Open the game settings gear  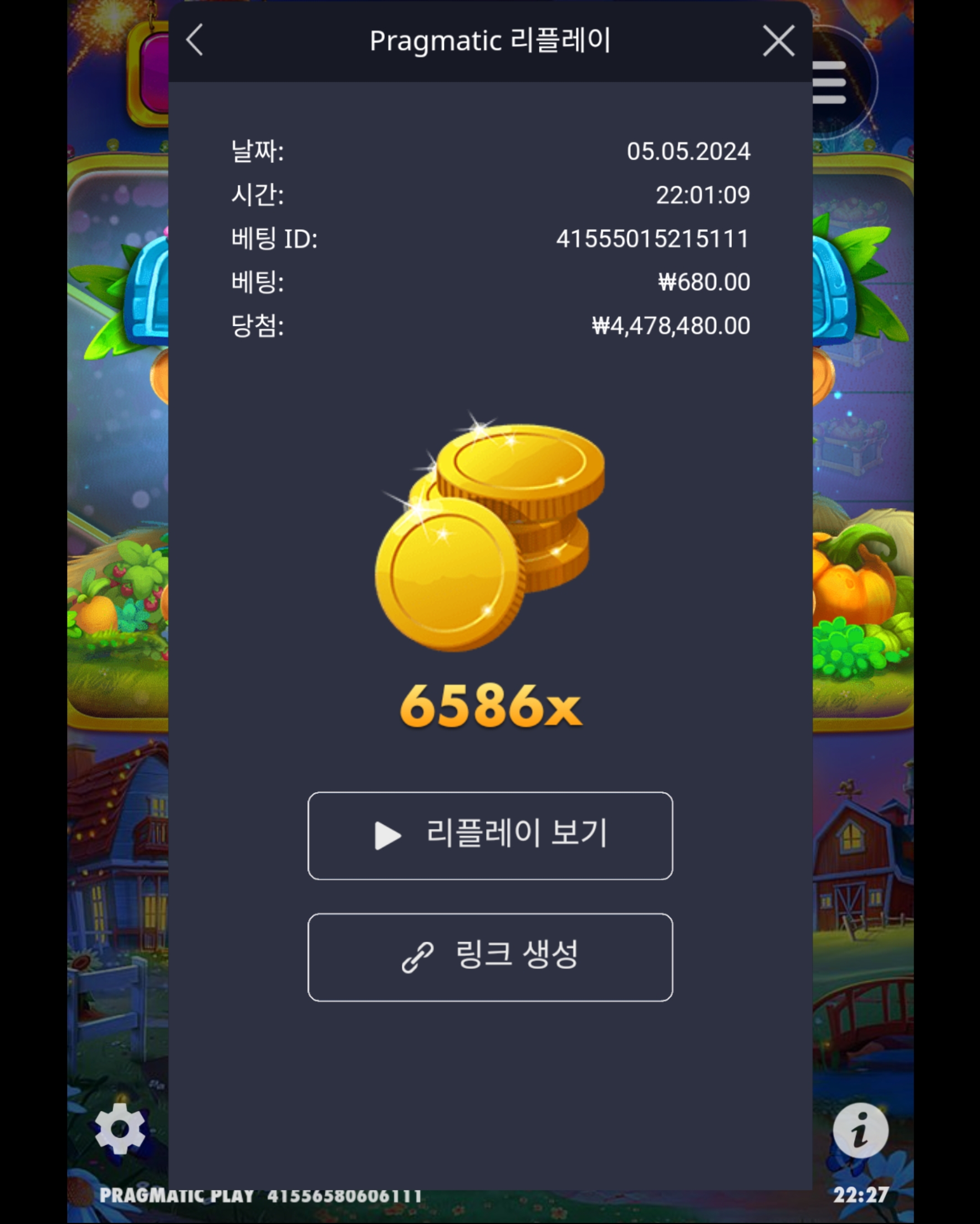coord(120,1129)
